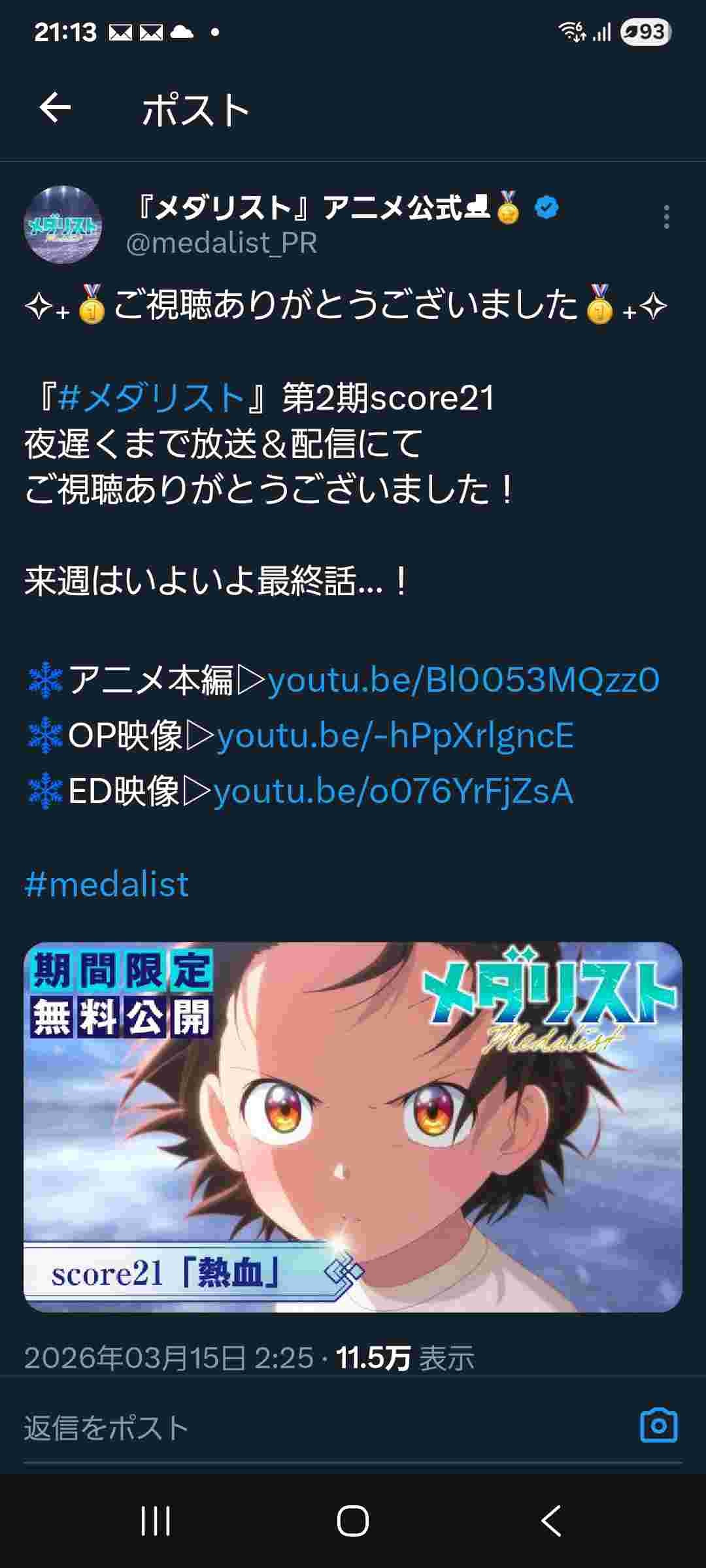Open the system recent apps button

coord(156,1521)
